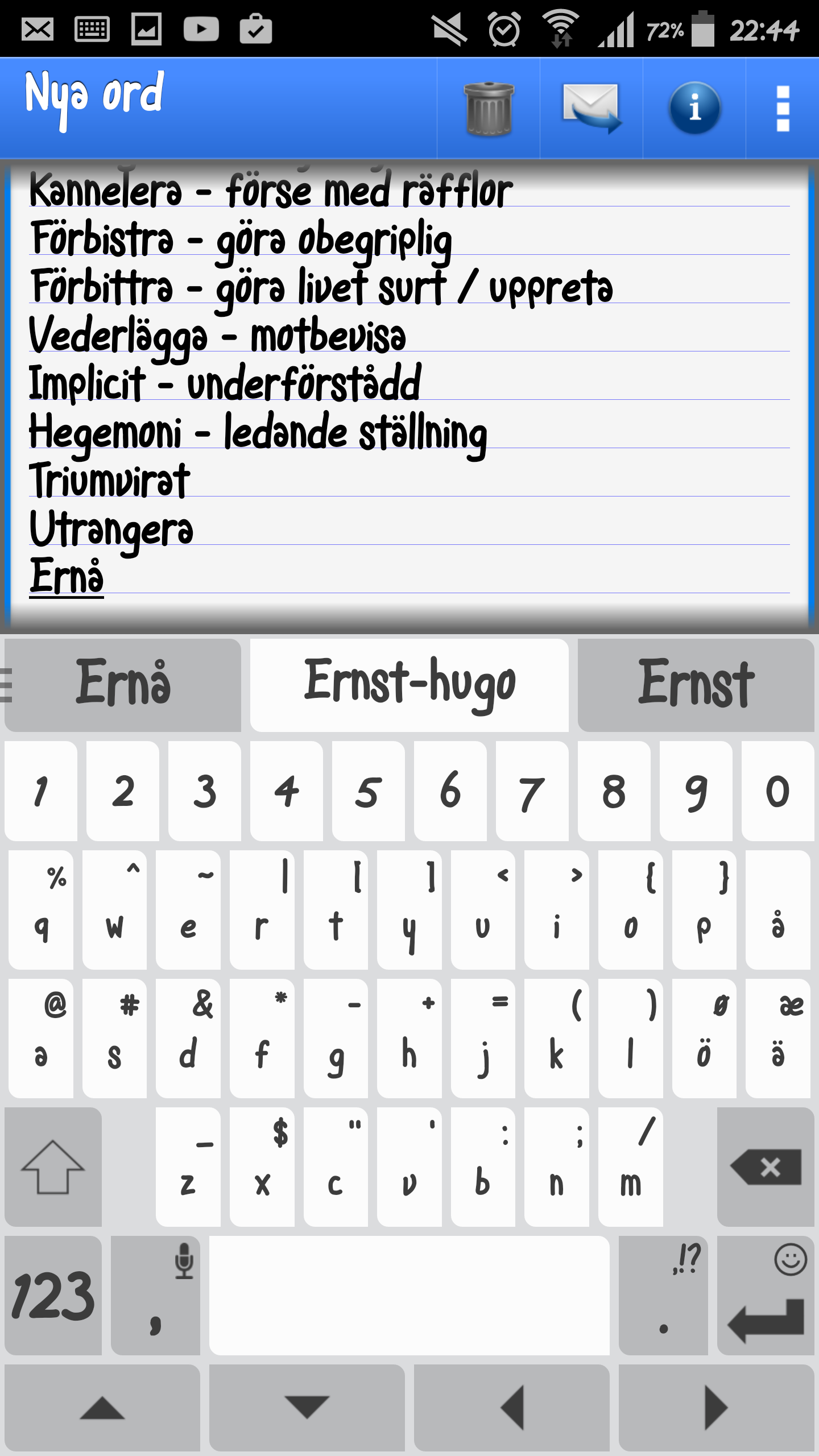Tap the period key
This screenshot has width=819, height=1456.
pos(663,1295)
